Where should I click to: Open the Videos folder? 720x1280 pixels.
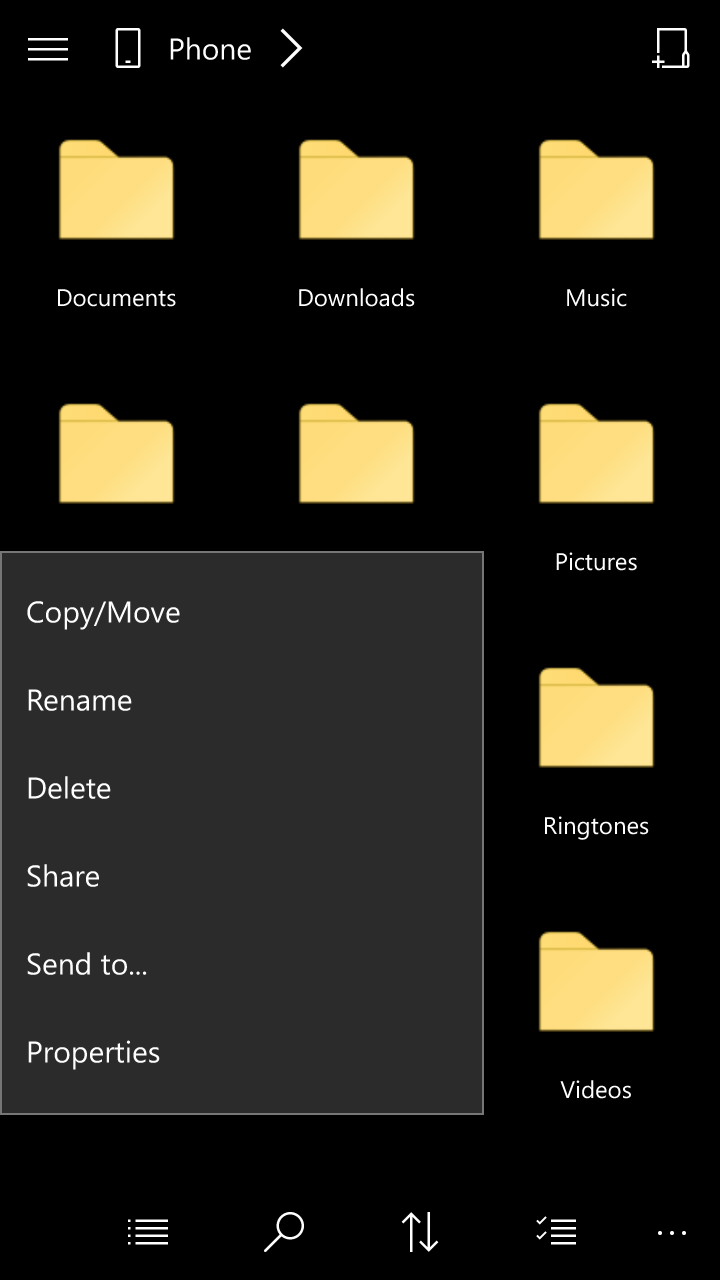click(x=595, y=982)
